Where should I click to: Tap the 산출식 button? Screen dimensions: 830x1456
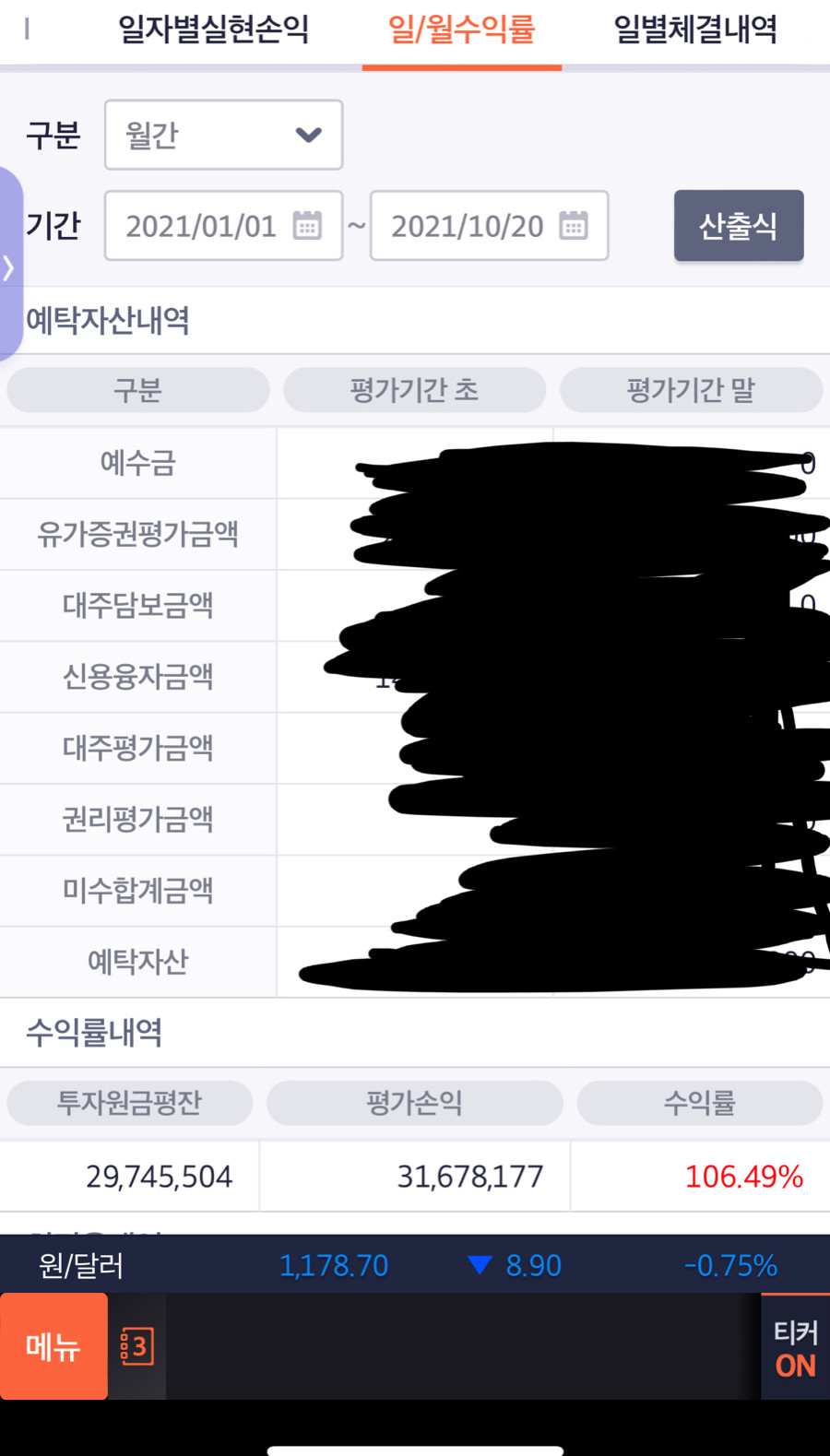click(739, 226)
